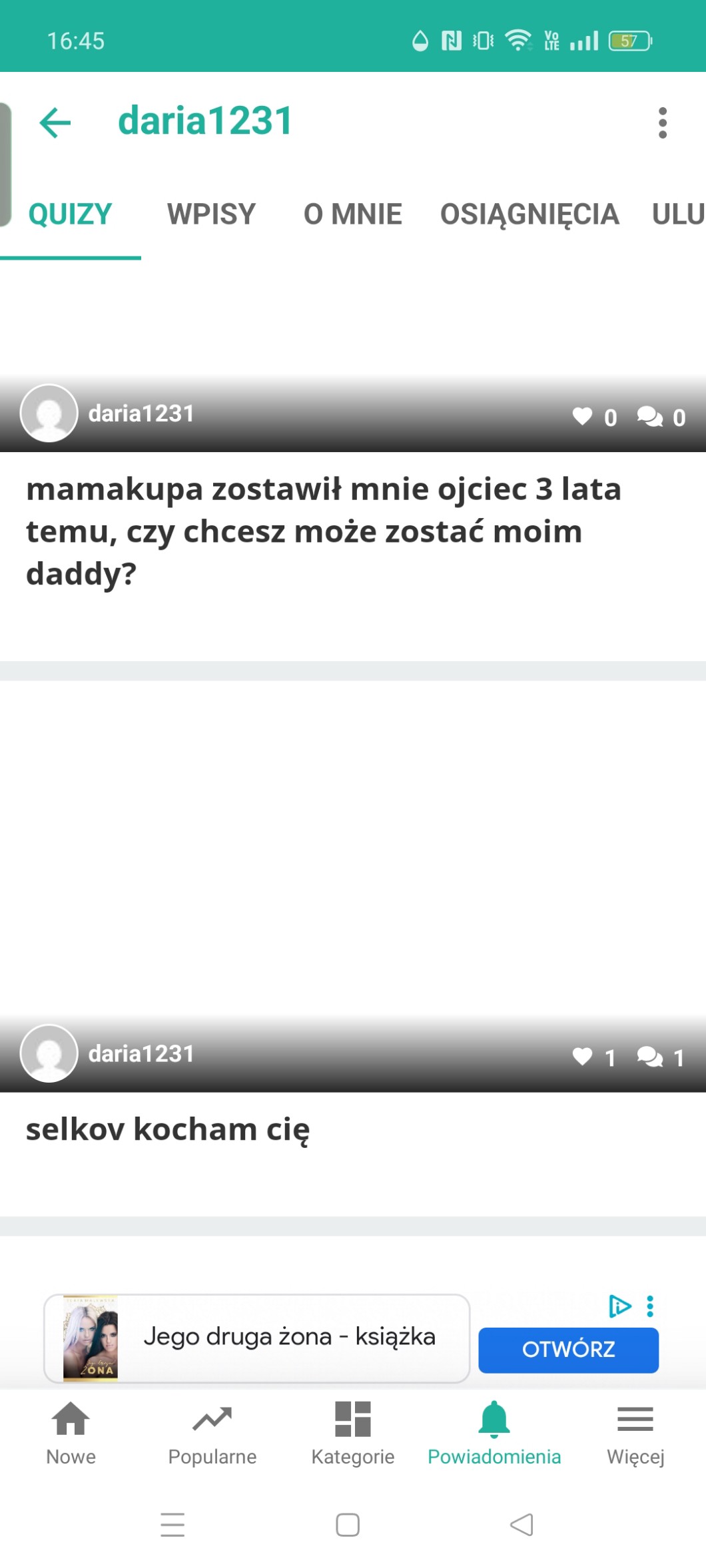Open Powiadomienia notifications
This screenshot has height=1568, width=706.
click(x=494, y=1432)
